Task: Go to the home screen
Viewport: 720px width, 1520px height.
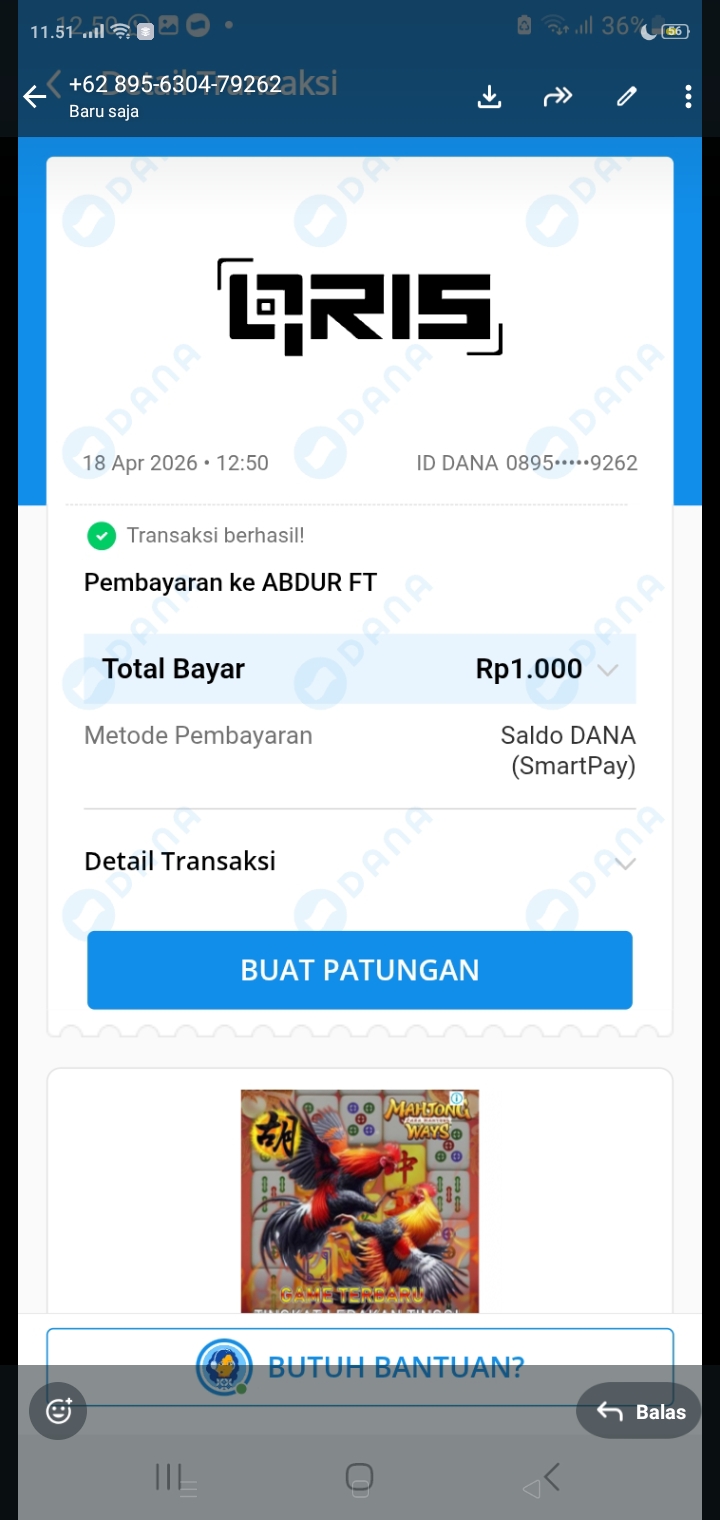Action: click(x=359, y=1477)
